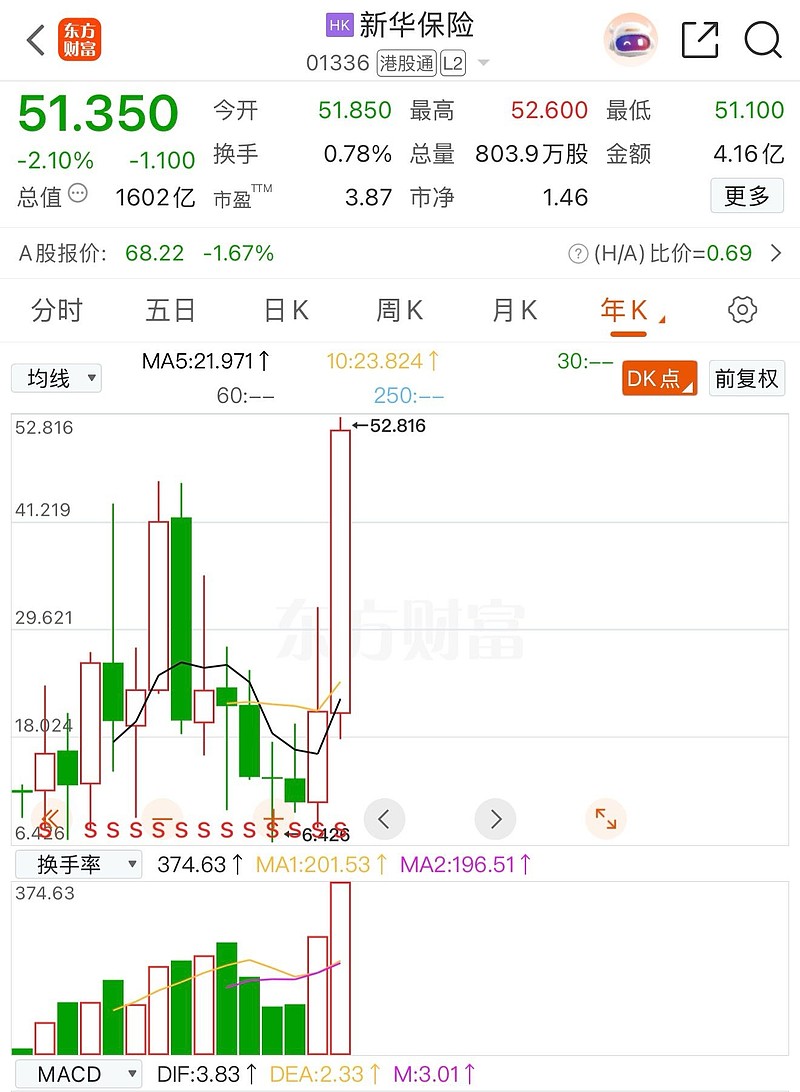Open the 换手率 indicator dropdown
Viewport: 800px width, 1092px height.
(79, 864)
